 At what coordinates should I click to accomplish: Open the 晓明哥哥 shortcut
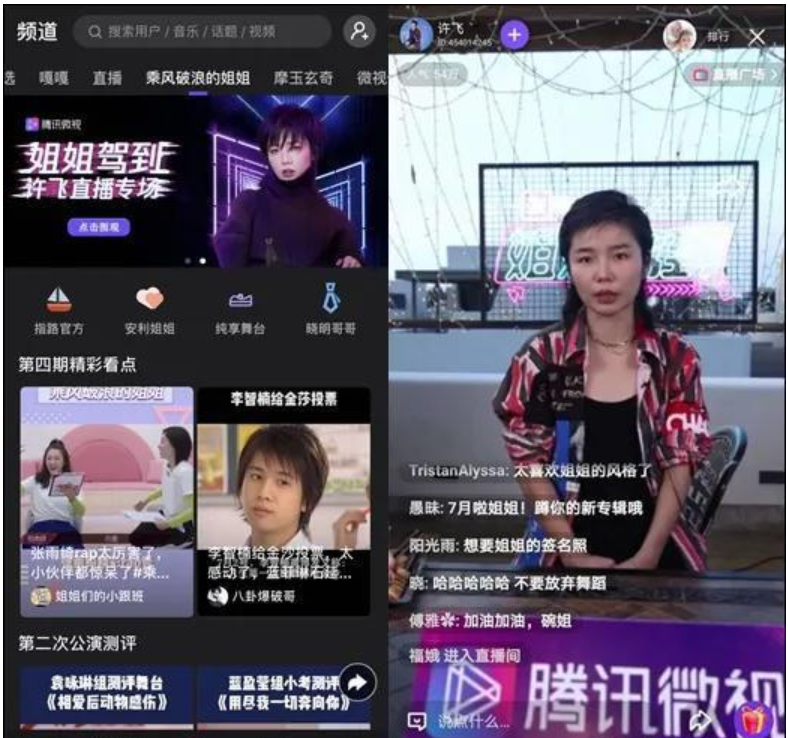tap(331, 308)
